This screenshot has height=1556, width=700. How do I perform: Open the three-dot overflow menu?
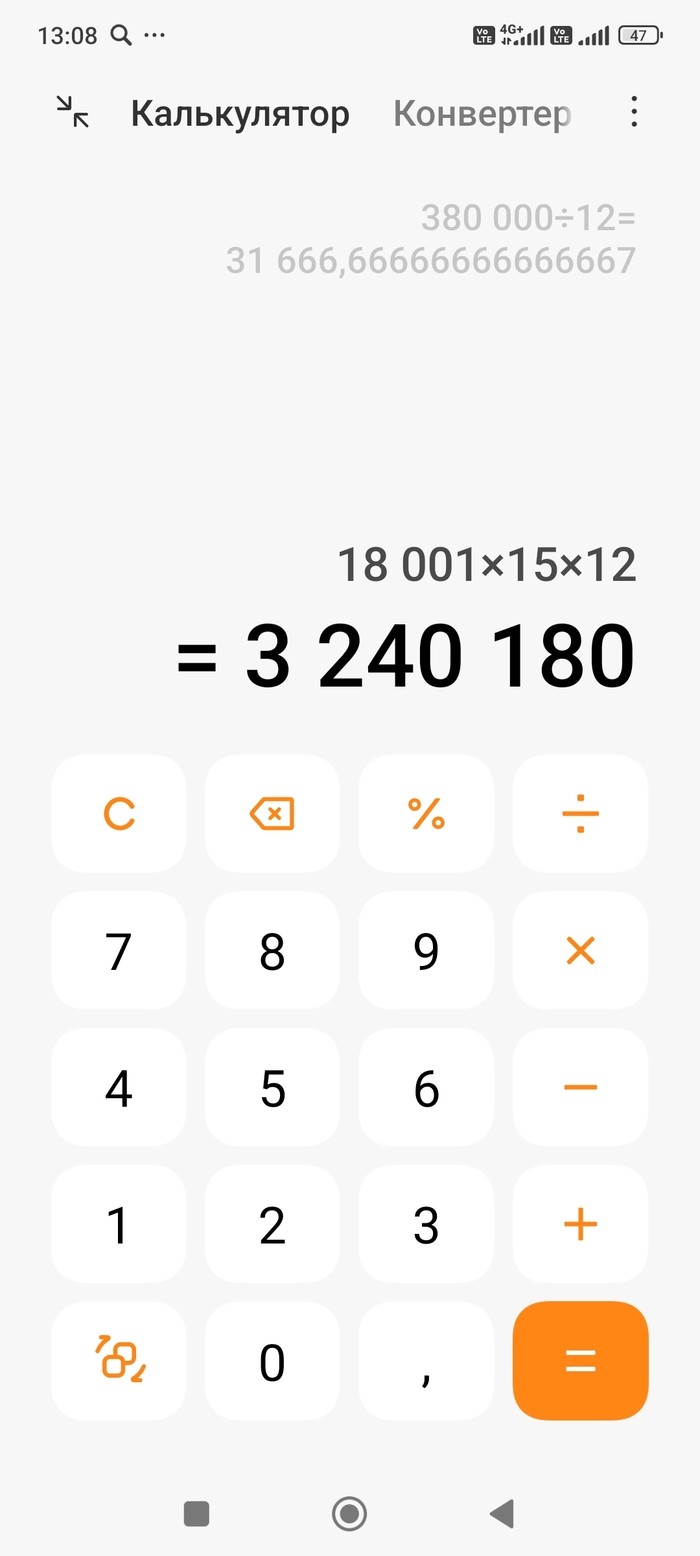pos(634,113)
